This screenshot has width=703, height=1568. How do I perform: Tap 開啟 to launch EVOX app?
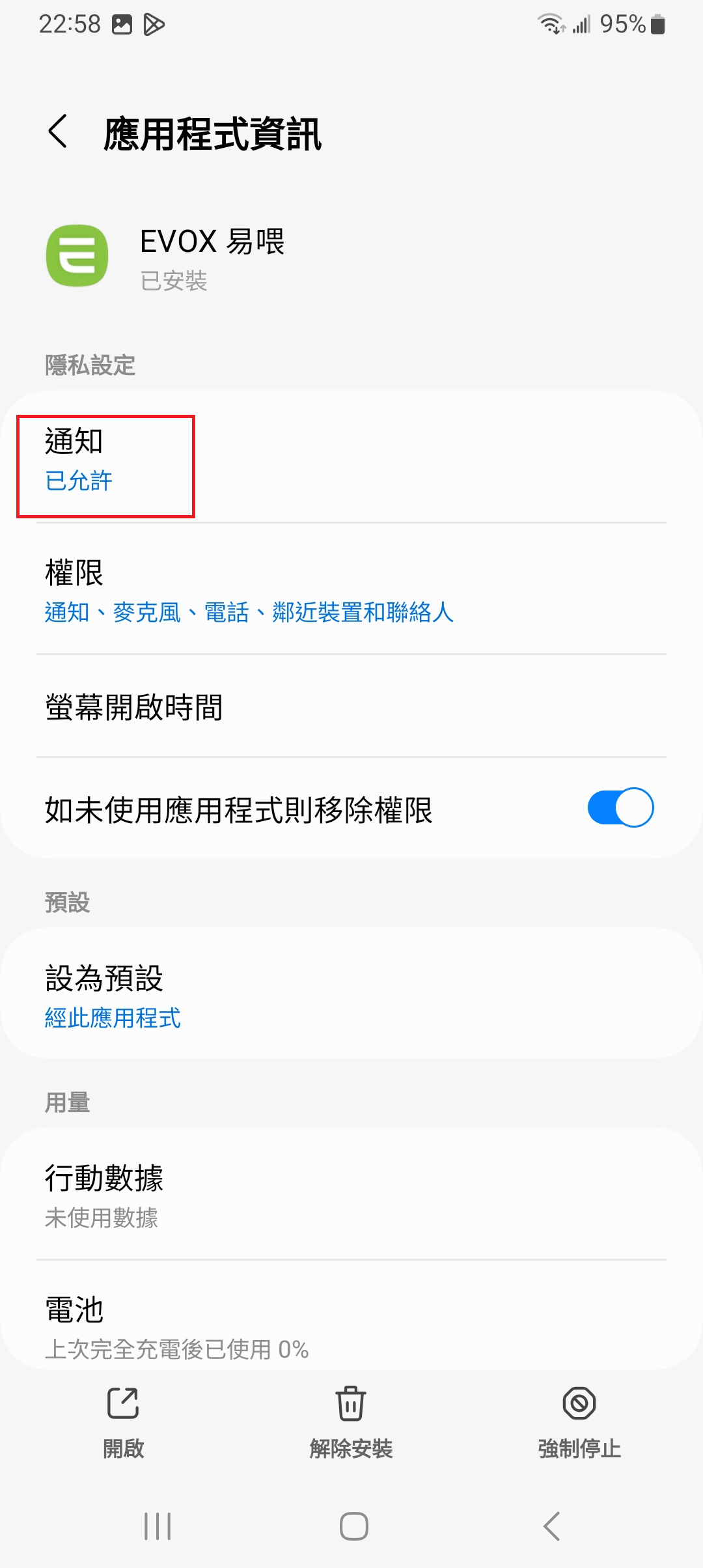[x=123, y=1421]
